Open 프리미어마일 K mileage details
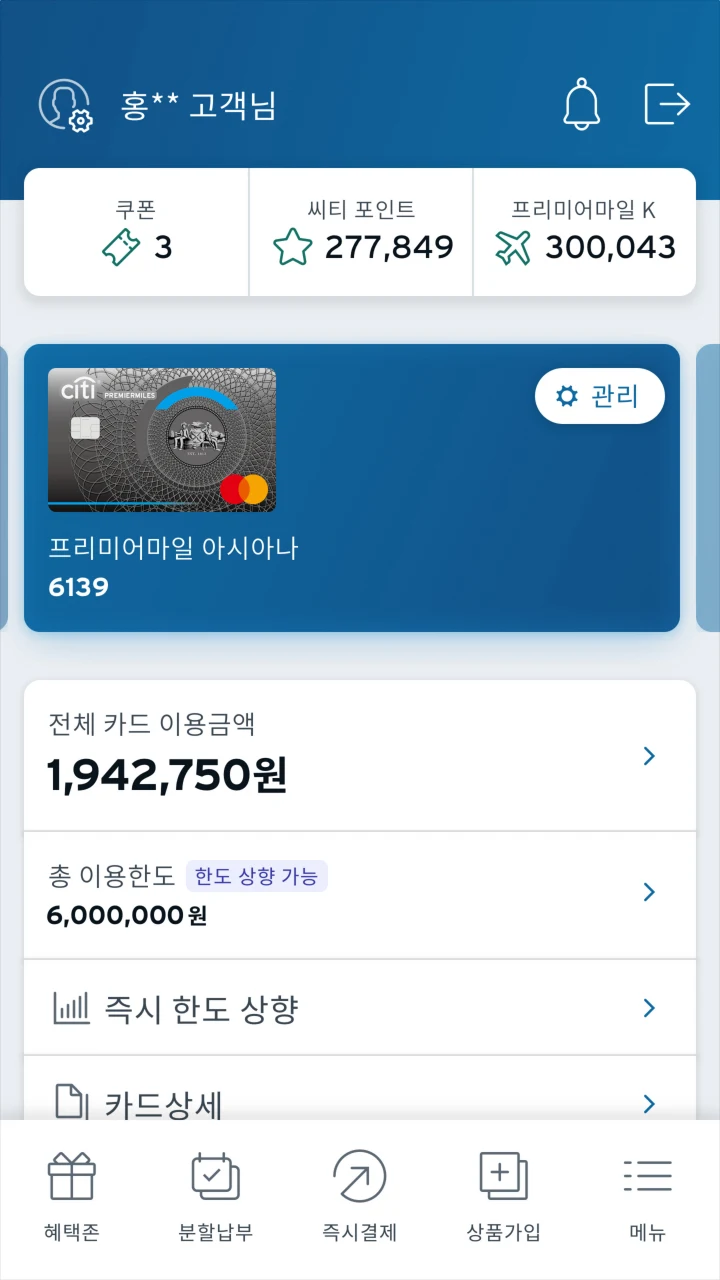720x1280 pixels. pos(584,232)
